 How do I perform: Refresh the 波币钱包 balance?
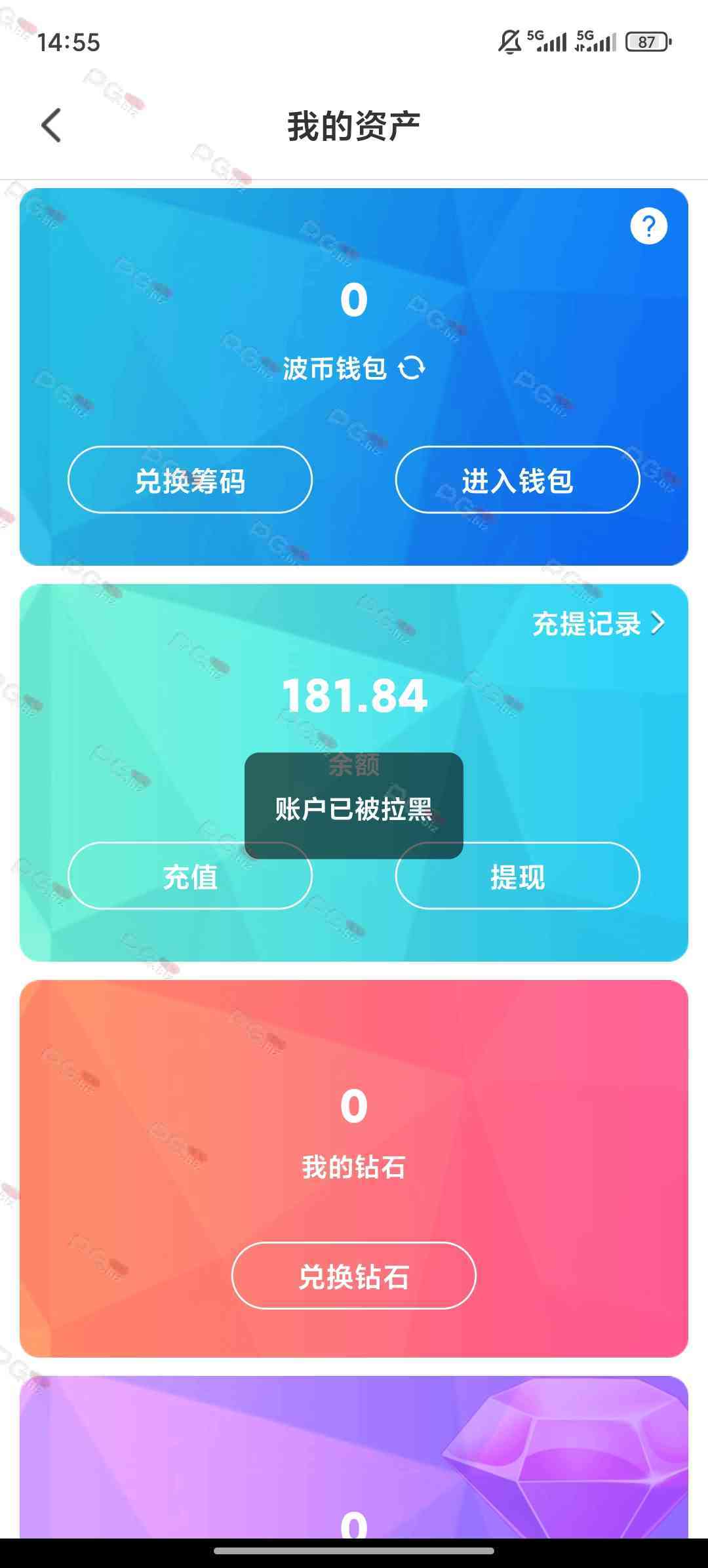click(x=412, y=368)
